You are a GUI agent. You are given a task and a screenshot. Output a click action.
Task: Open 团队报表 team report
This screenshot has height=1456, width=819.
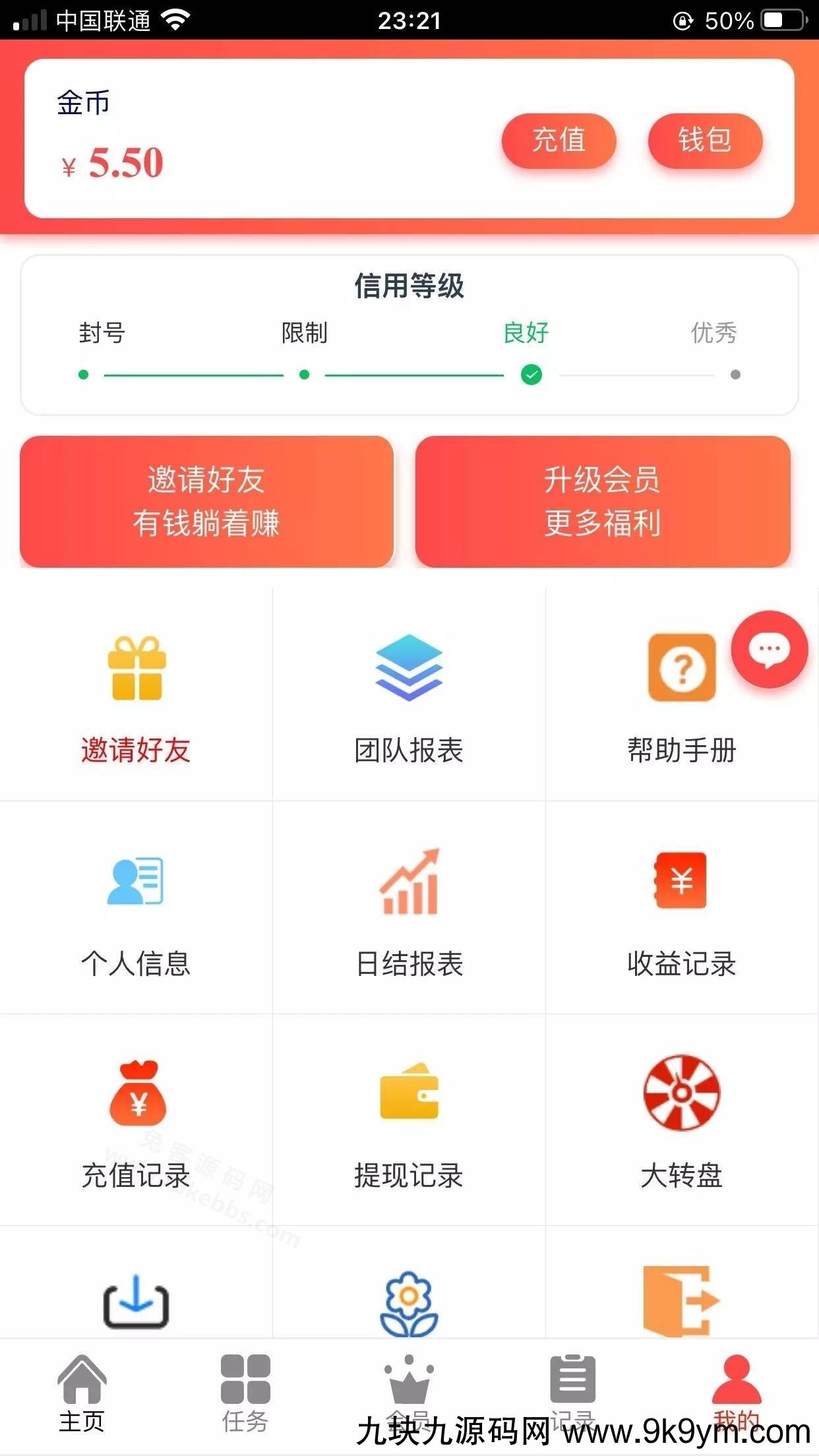click(409, 696)
